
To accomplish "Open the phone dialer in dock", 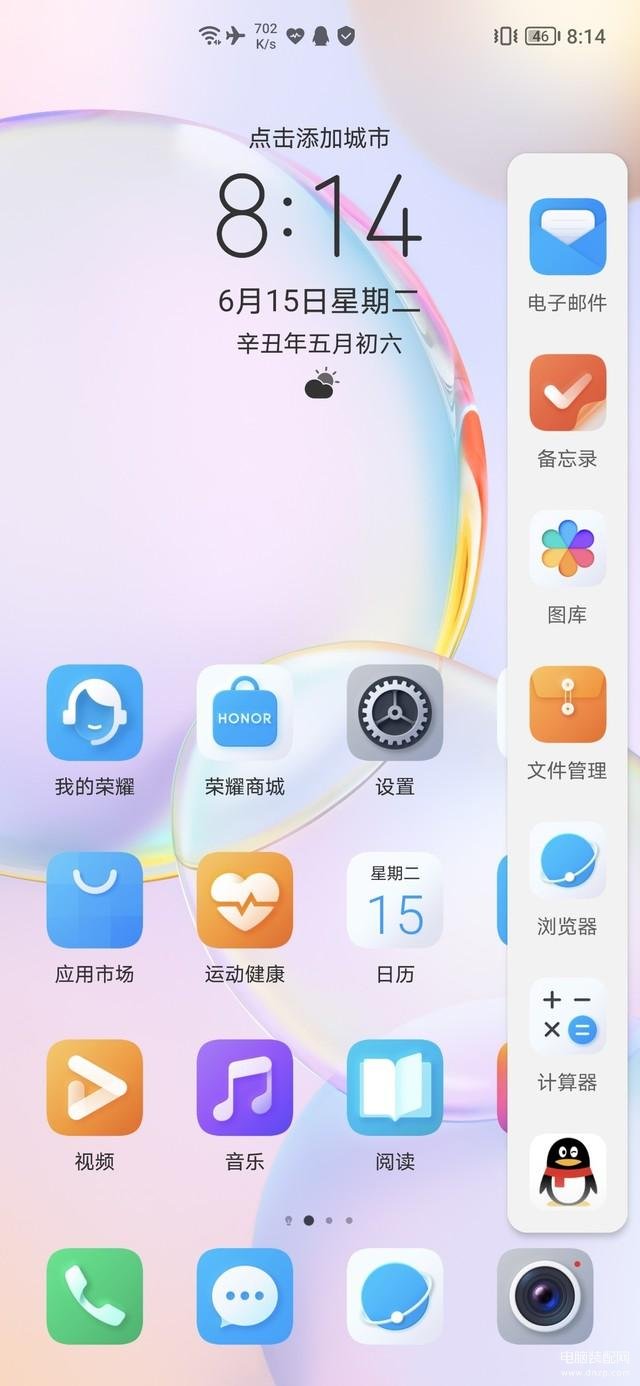I will click(x=95, y=1296).
